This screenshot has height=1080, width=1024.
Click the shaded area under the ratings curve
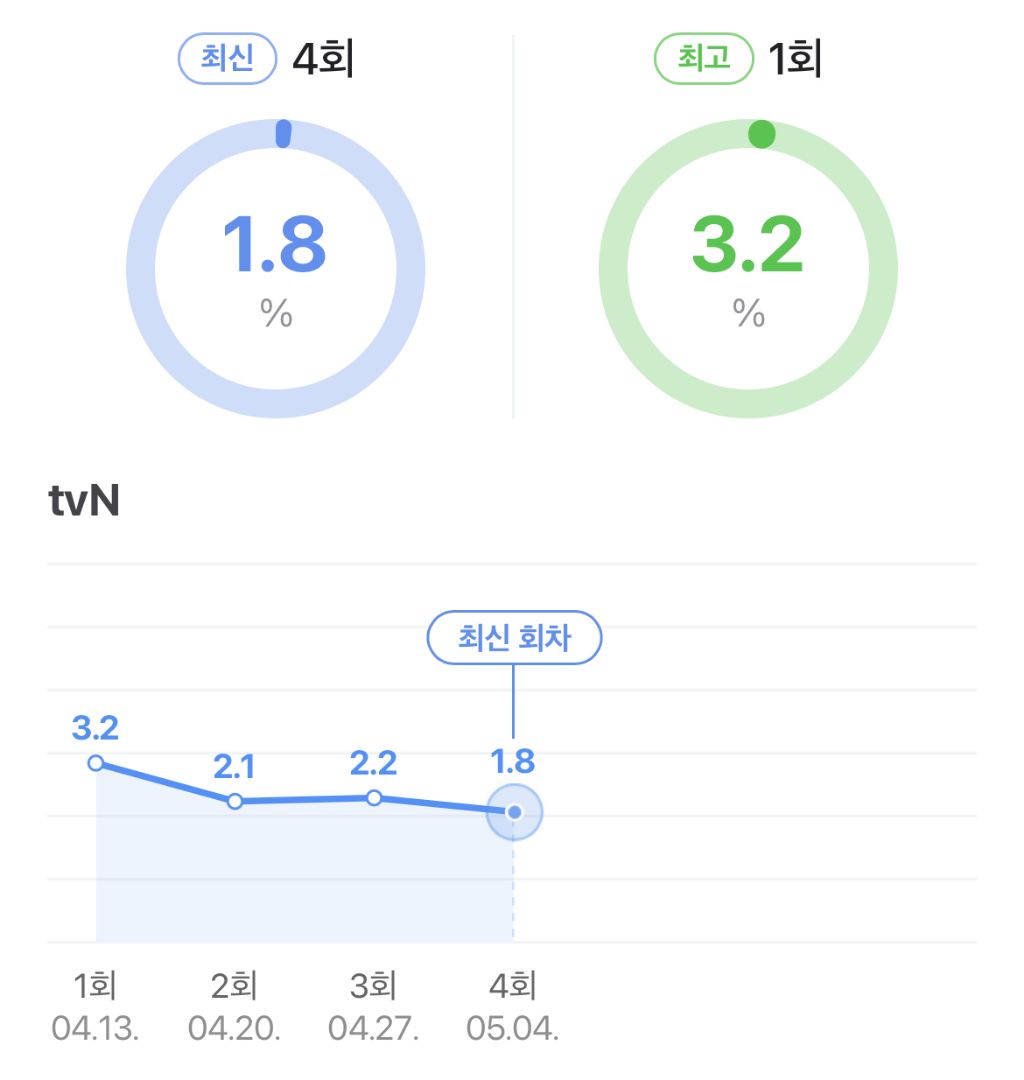(300, 880)
